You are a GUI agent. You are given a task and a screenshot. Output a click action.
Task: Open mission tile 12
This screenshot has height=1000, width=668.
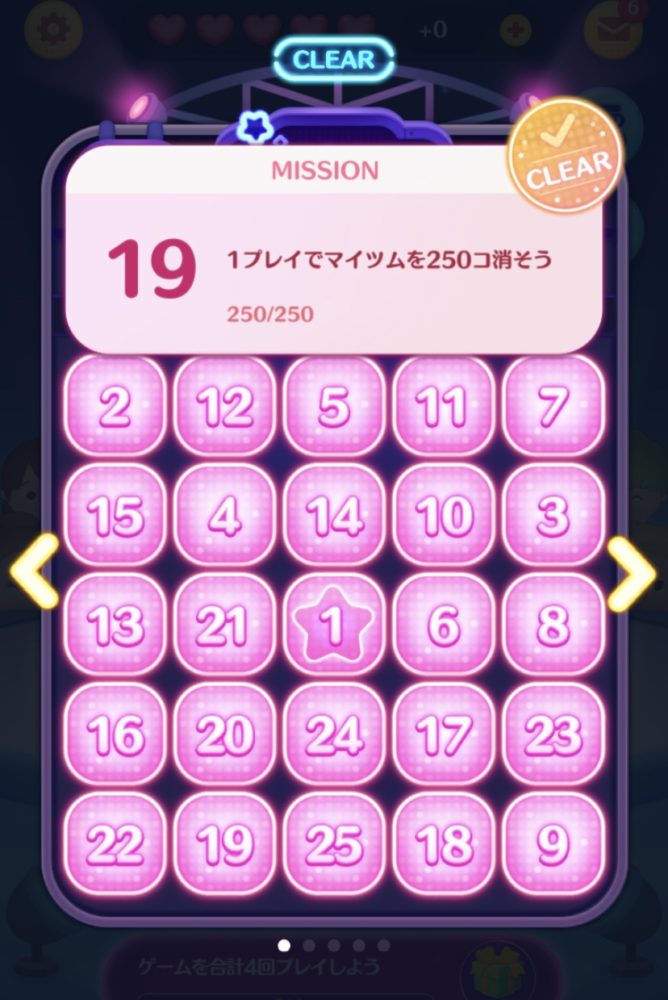(225, 407)
